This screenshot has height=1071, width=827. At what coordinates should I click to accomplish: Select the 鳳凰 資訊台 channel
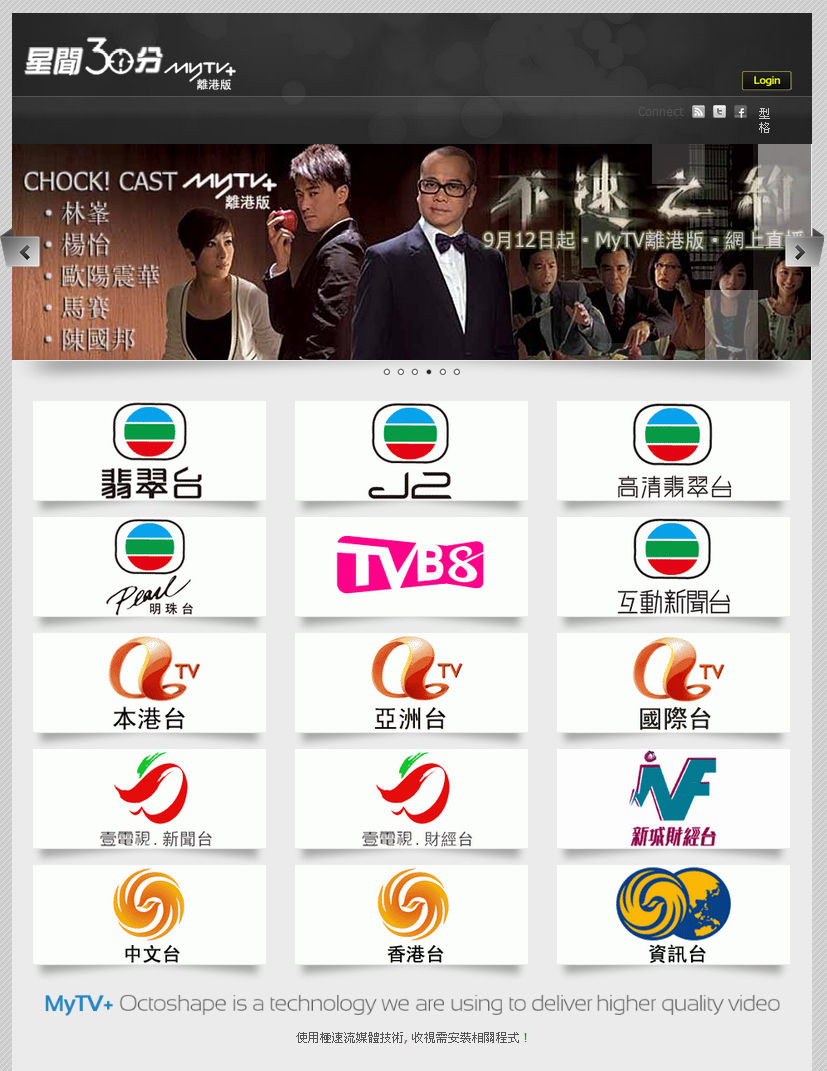coord(673,915)
